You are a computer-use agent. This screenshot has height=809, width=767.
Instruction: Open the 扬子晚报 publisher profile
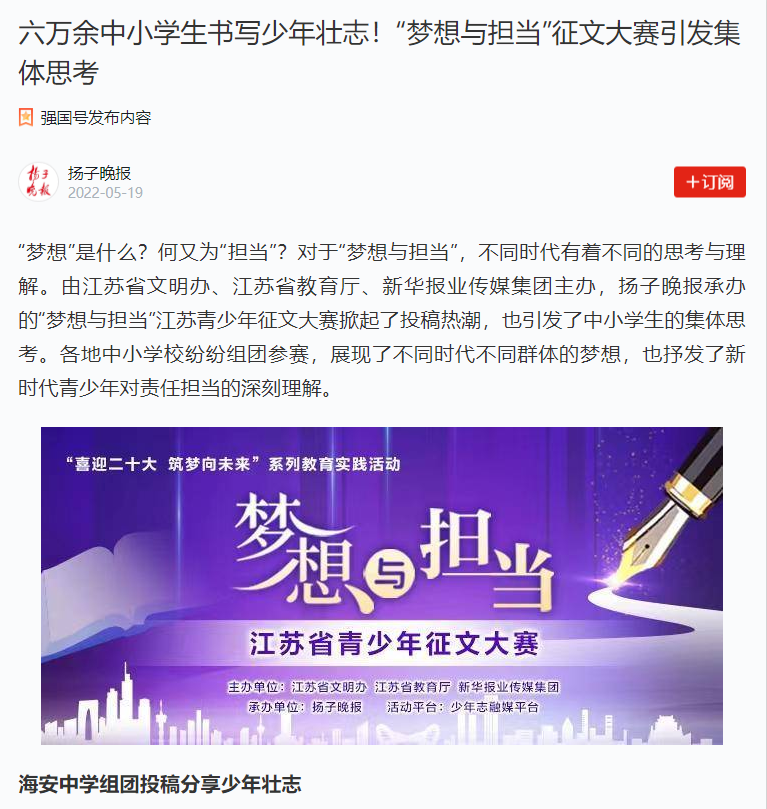coord(99,173)
